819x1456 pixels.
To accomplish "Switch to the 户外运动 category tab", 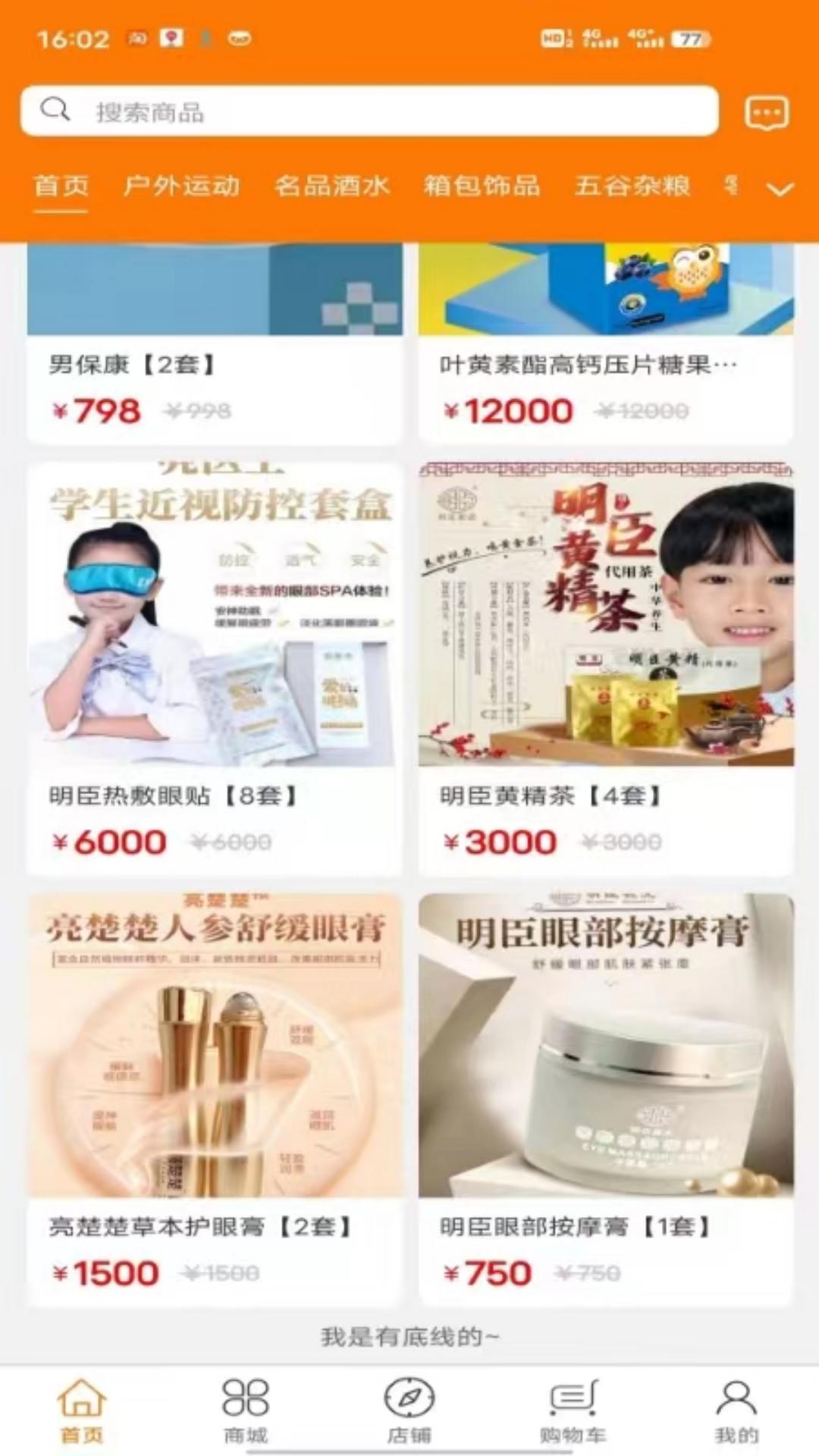I will click(x=181, y=186).
